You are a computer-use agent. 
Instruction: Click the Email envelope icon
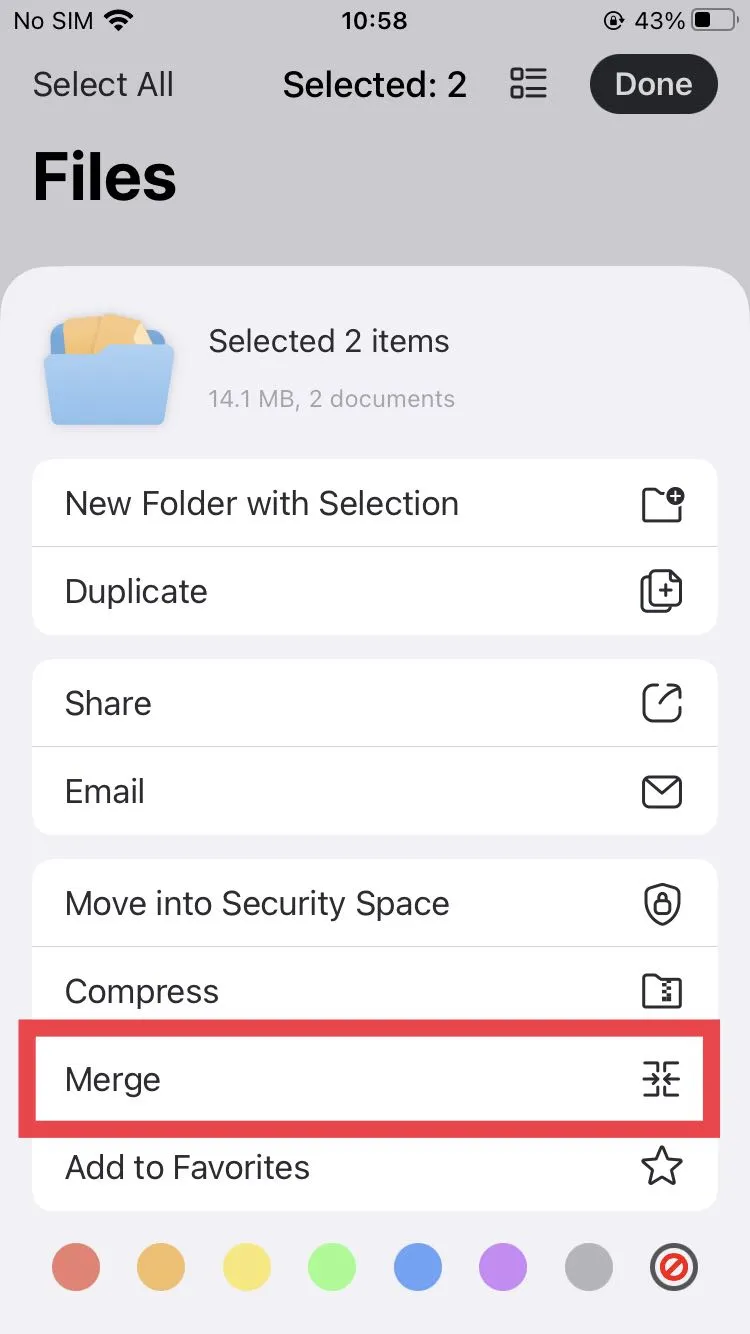(662, 791)
